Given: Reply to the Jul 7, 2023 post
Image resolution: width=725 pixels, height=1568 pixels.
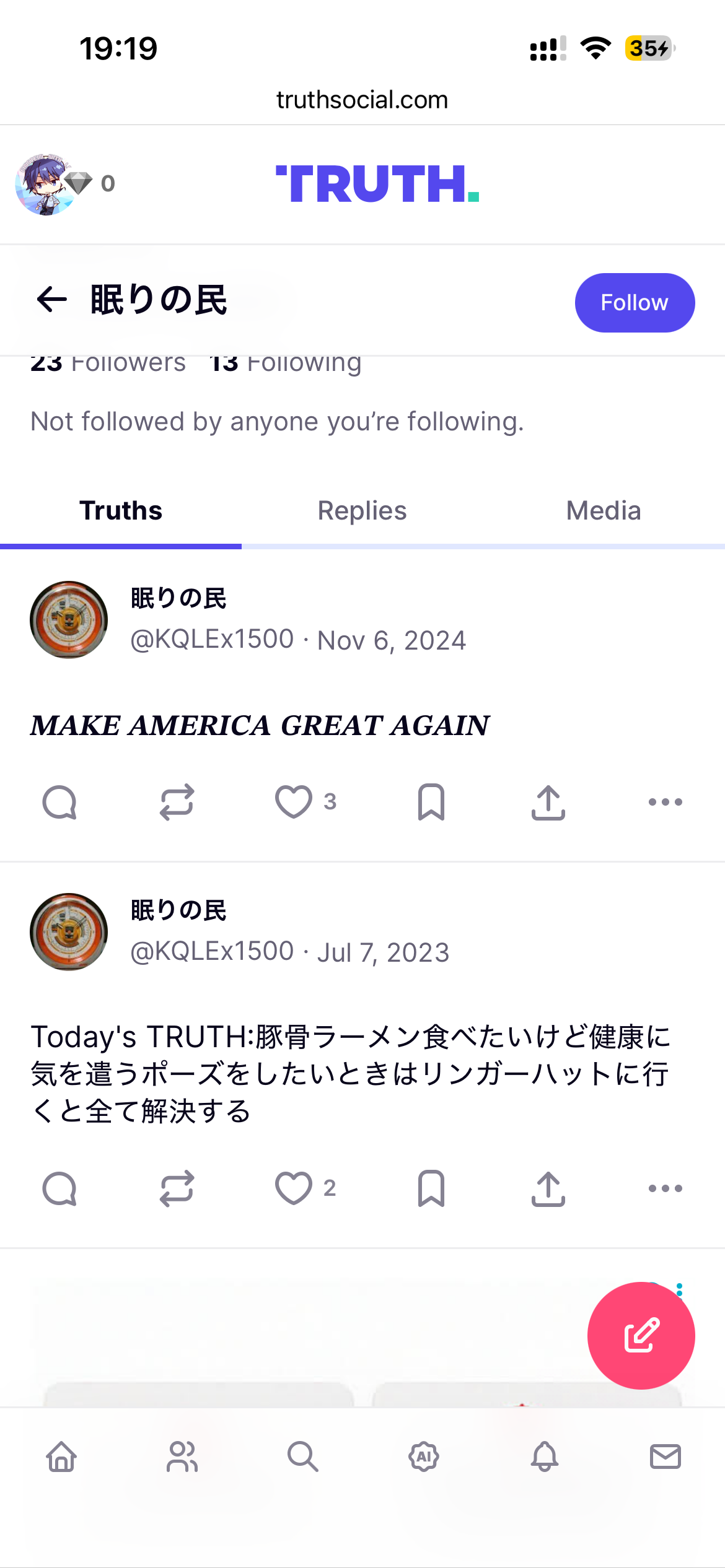Looking at the screenshot, I should tap(59, 1188).
